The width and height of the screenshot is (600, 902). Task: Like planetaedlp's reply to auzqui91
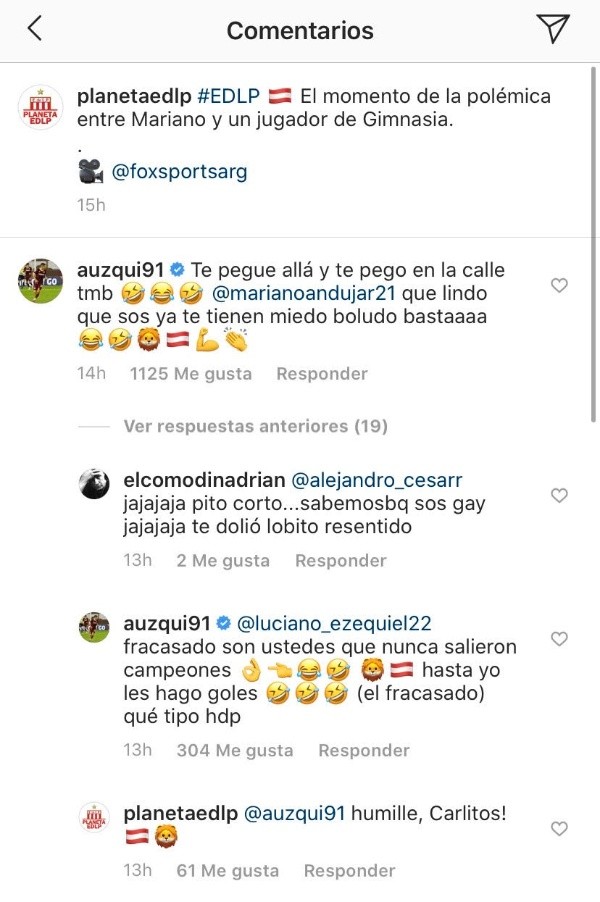pos(559,829)
